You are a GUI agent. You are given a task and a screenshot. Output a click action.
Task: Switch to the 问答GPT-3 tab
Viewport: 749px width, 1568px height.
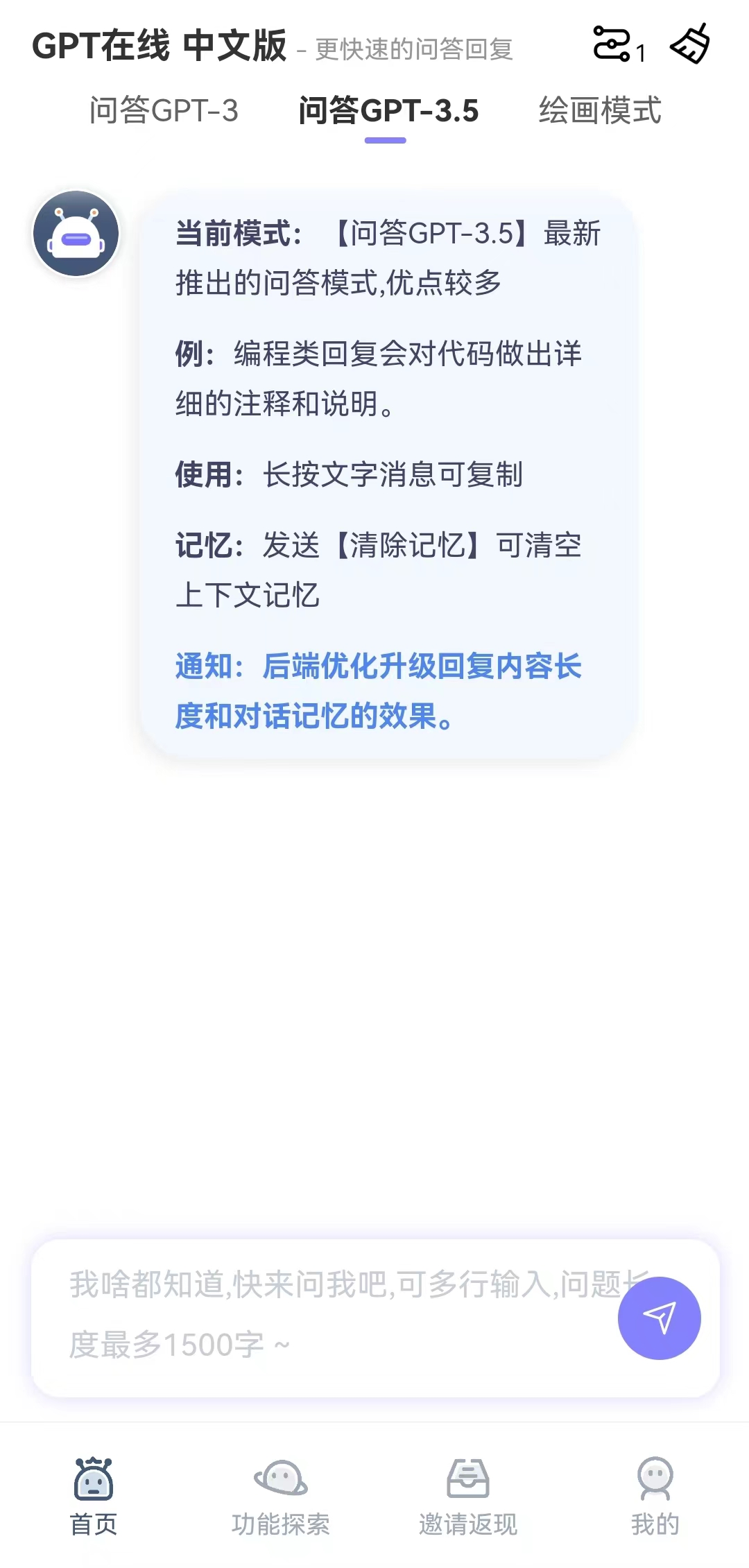pyautogui.click(x=164, y=111)
